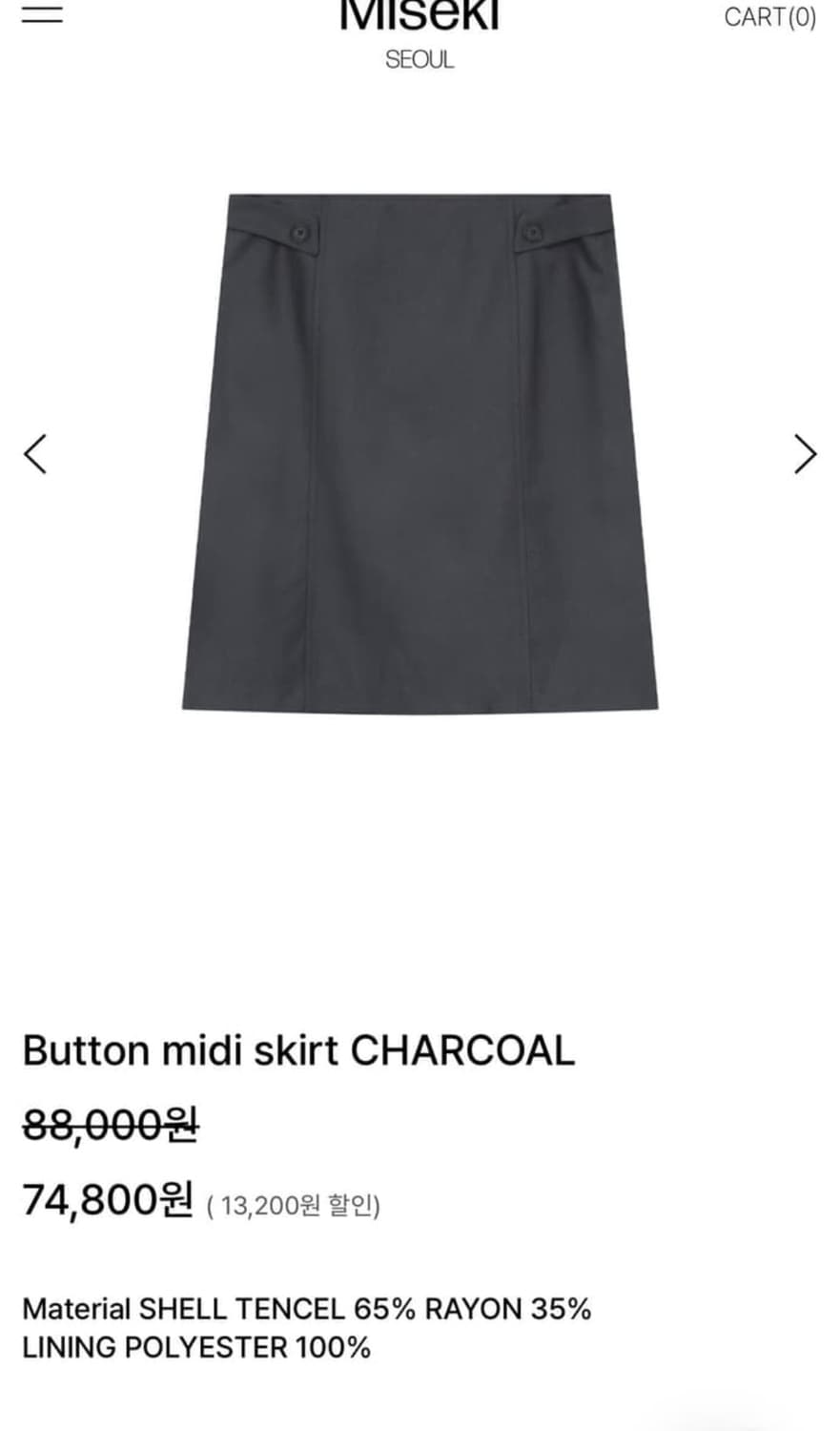Select the LINING POLYESTER 100% text
The image size is (840, 1431).
point(196,1348)
